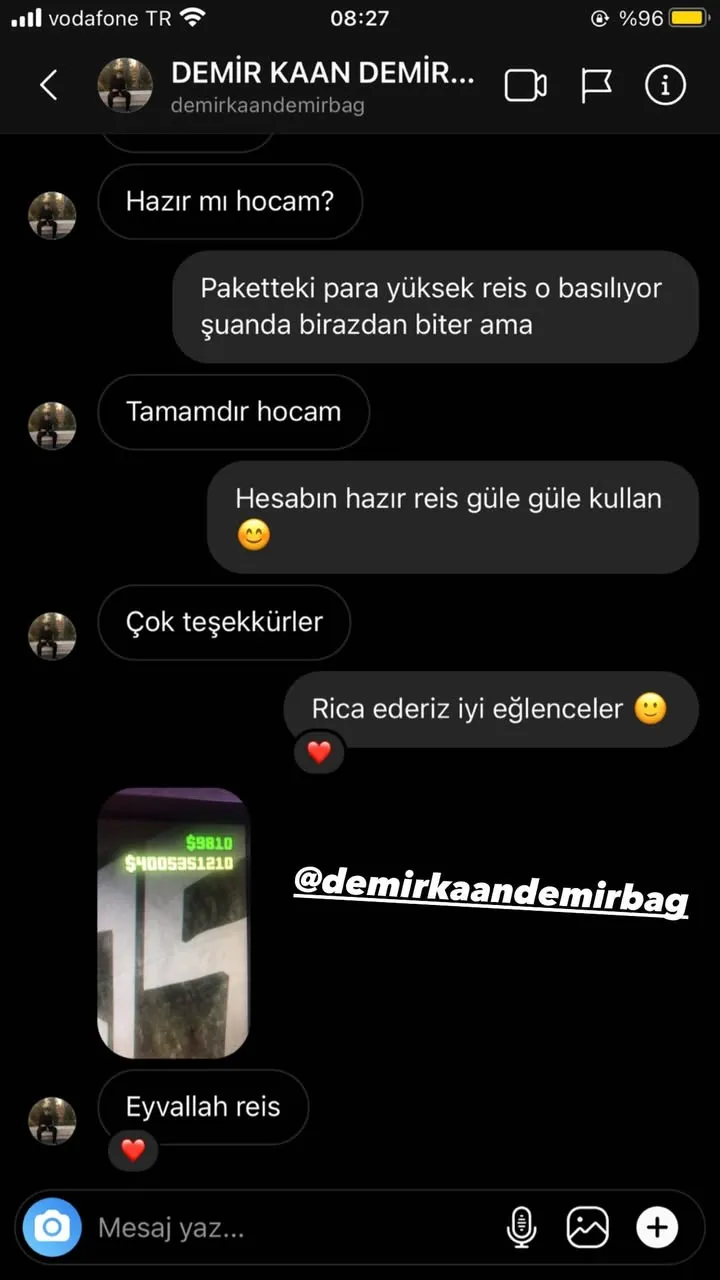Tap the Mesaj yaz... input field
The height and width of the screenshot is (1280, 720).
tap(250, 1227)
